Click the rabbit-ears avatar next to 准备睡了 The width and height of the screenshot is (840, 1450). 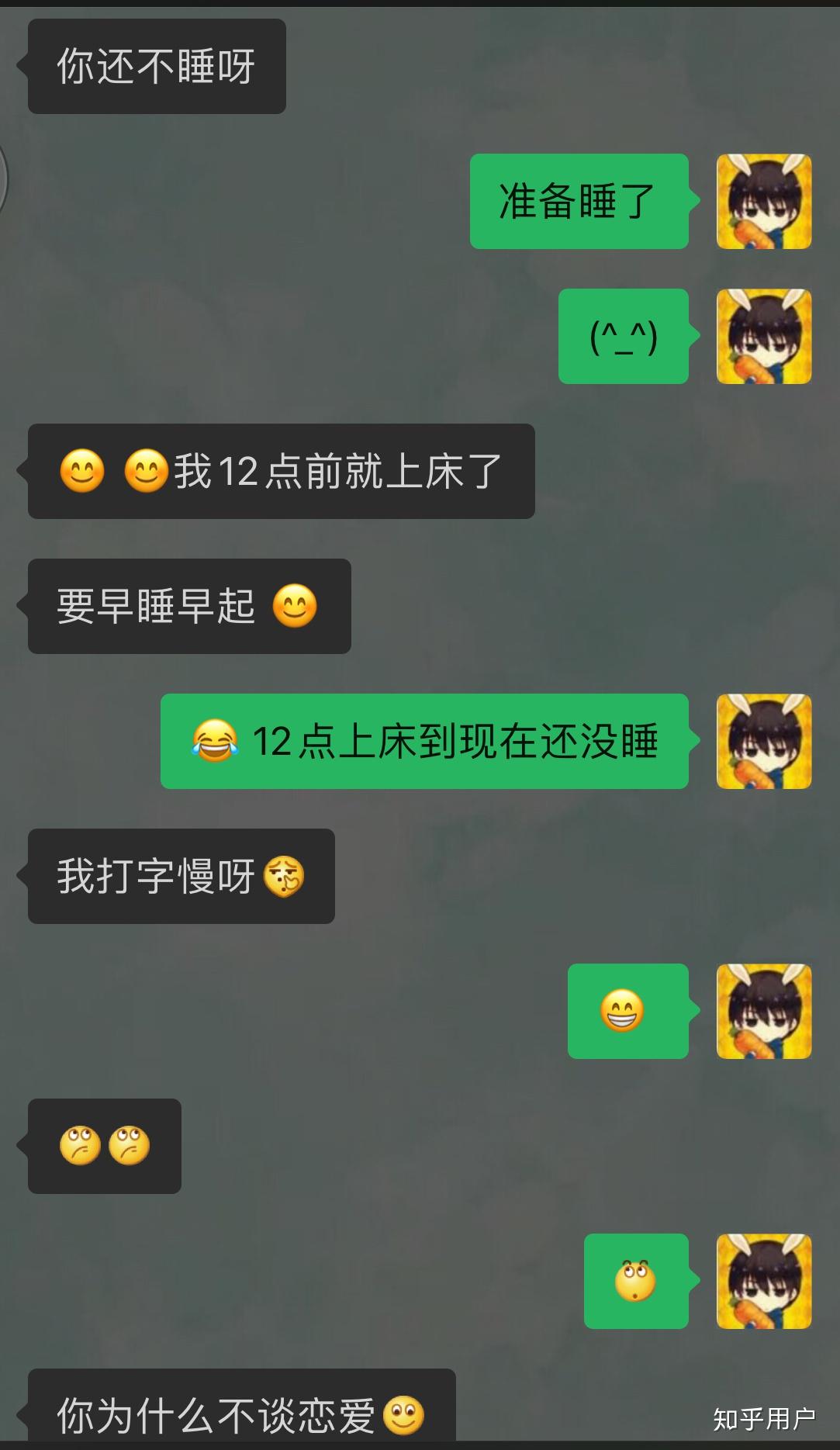coord(764,202)
